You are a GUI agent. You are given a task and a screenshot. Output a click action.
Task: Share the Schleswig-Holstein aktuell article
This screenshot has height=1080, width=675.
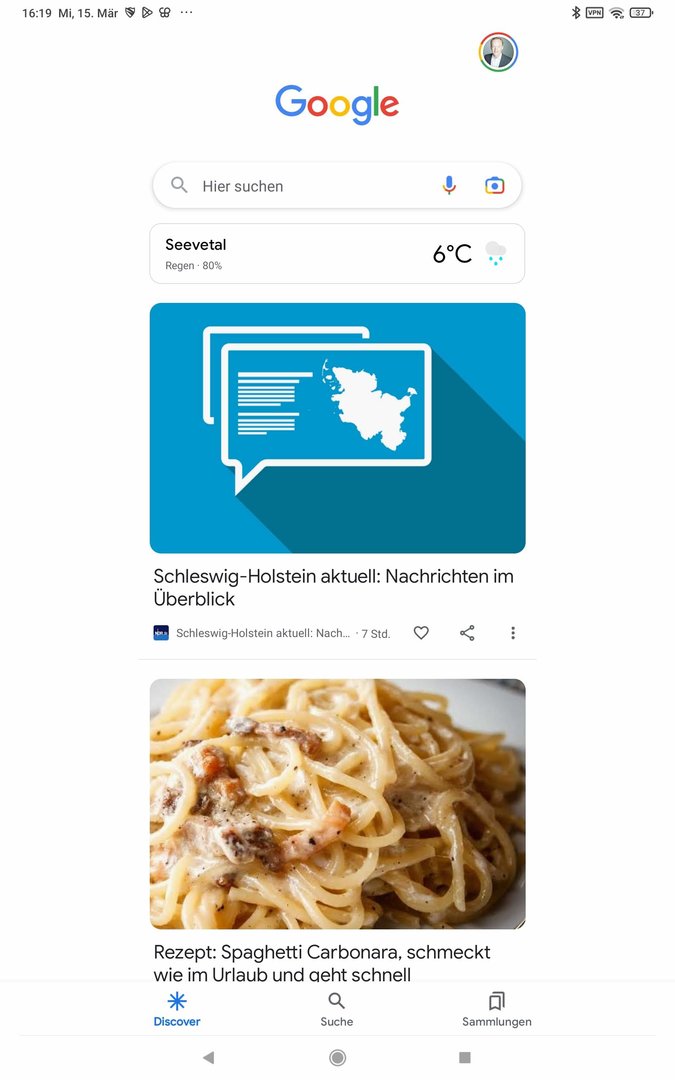click(x=467, y=633)
